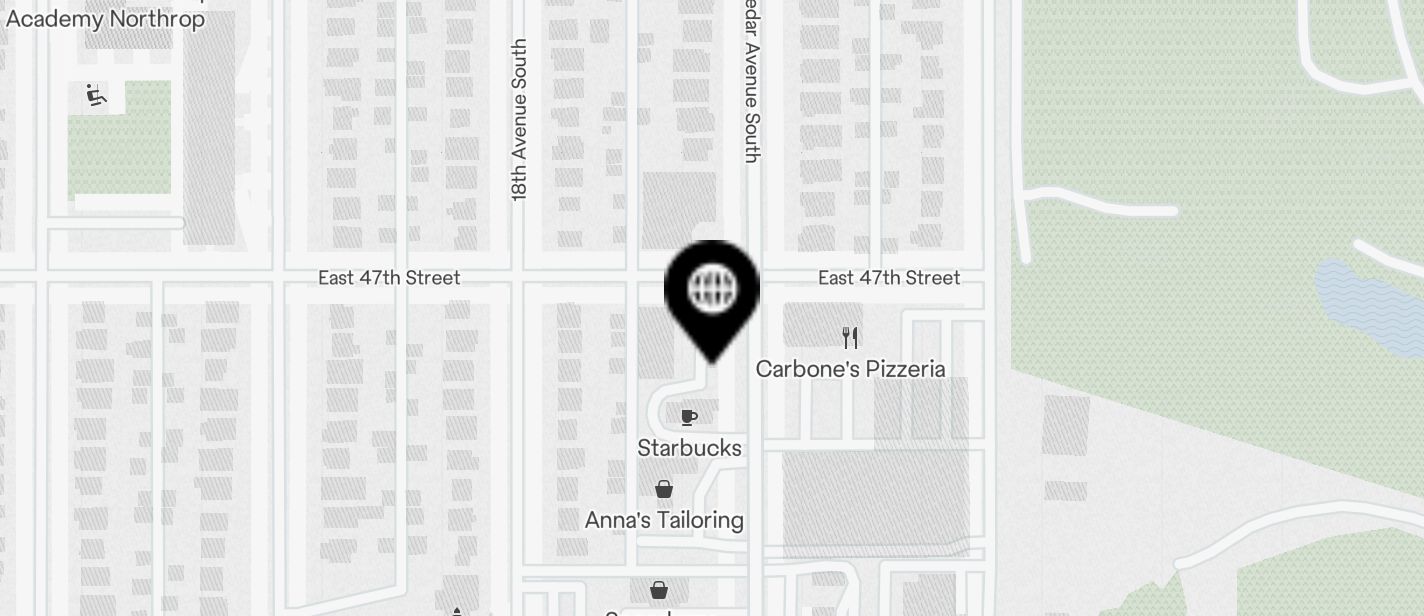Select the Anna's Tailoring shop marker

pyautogui.click(x=664, y=490)
